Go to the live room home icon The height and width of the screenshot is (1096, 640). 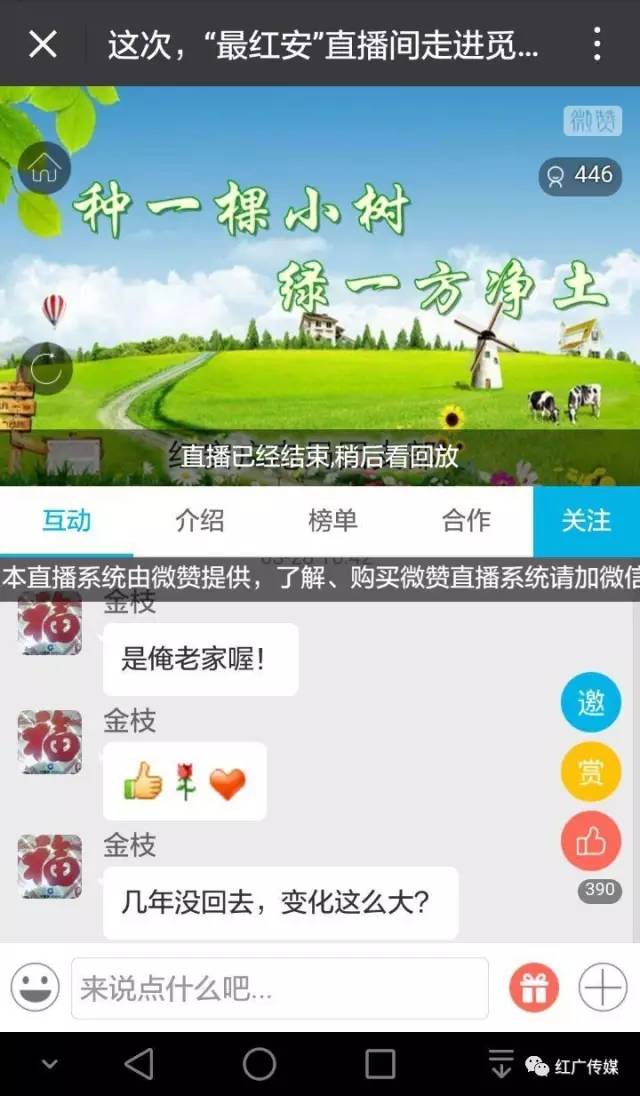click(x=45, y=169)
